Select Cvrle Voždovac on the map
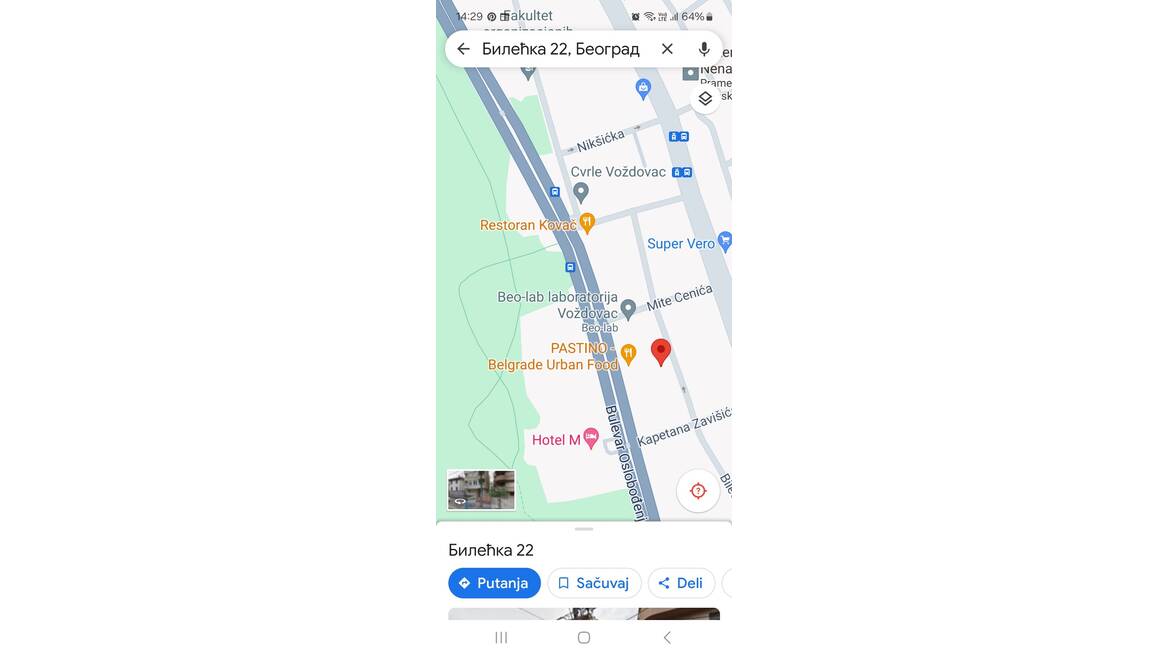The image size is (1168, 657). (581, 191)
